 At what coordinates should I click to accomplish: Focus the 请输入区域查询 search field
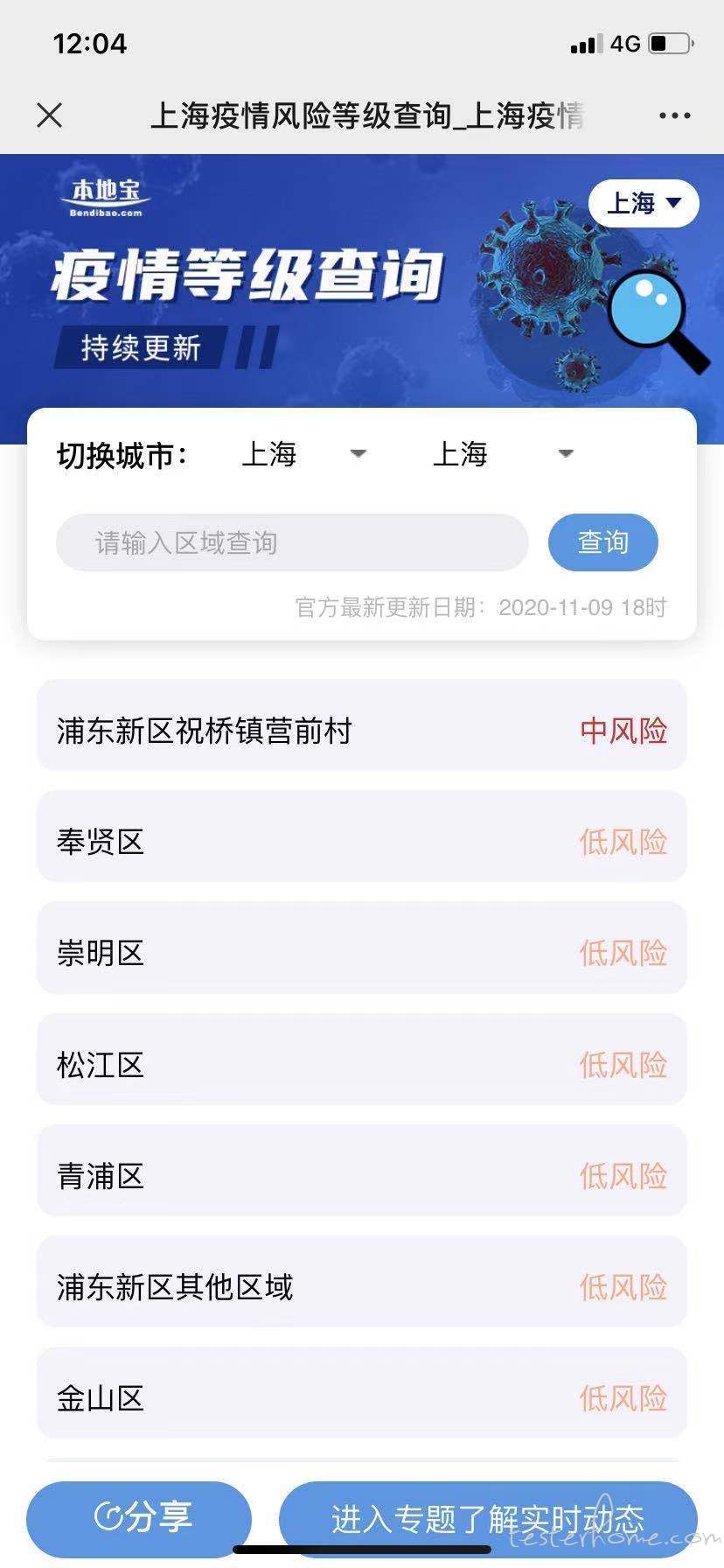(x=292, y=542)
